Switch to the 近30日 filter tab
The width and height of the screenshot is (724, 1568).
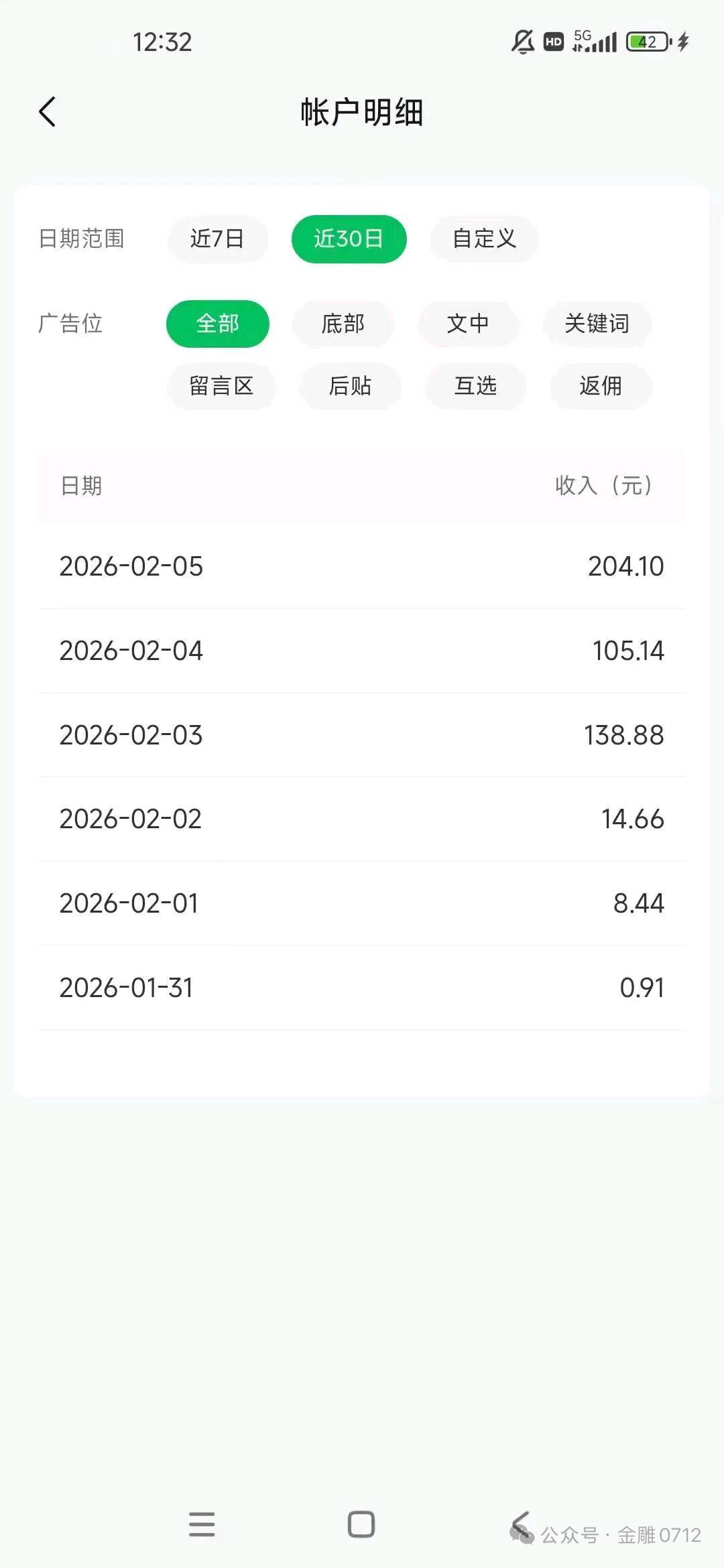pos(348,239)
